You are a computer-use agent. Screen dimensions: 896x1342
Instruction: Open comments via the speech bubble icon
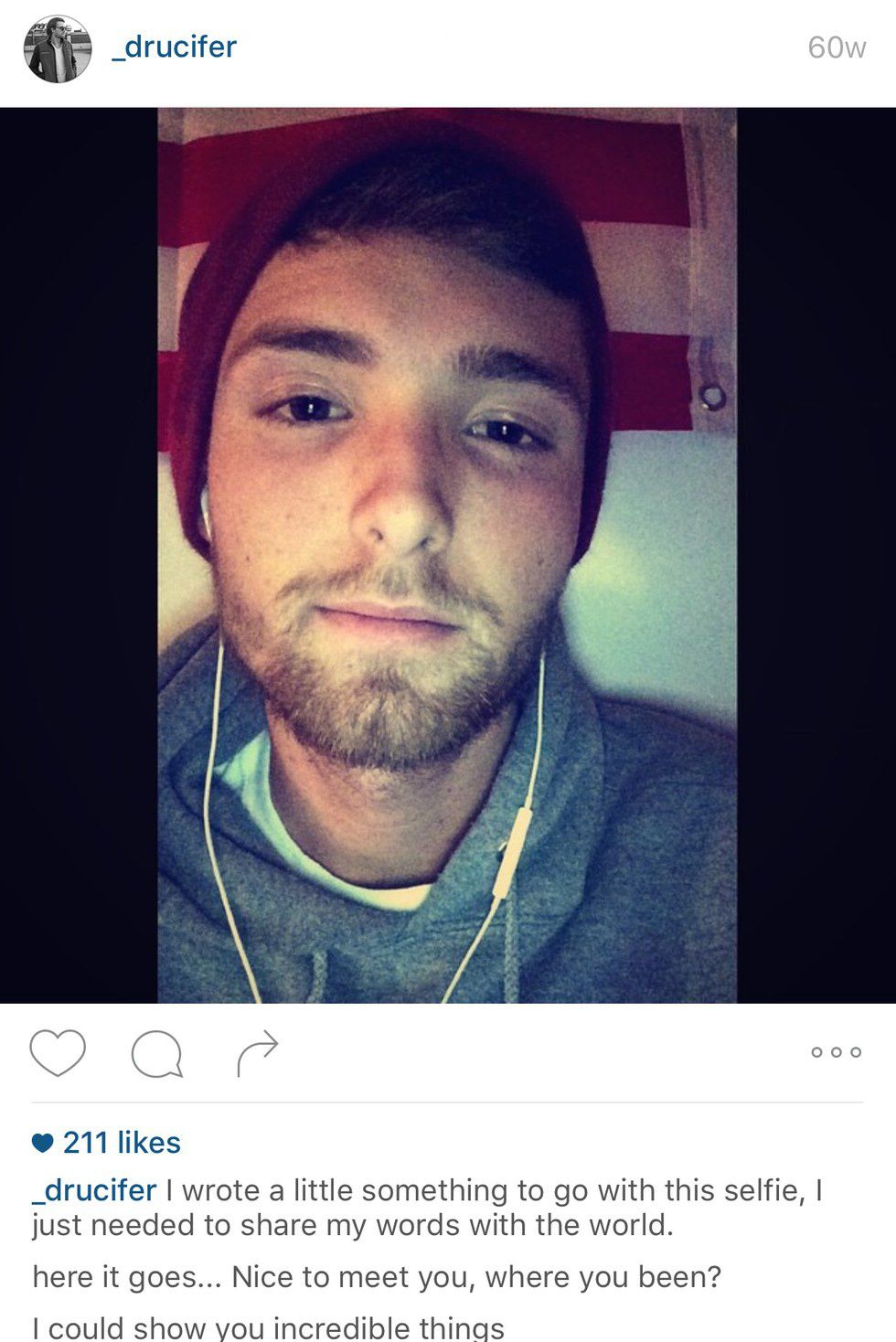[x=156, y=1055]
